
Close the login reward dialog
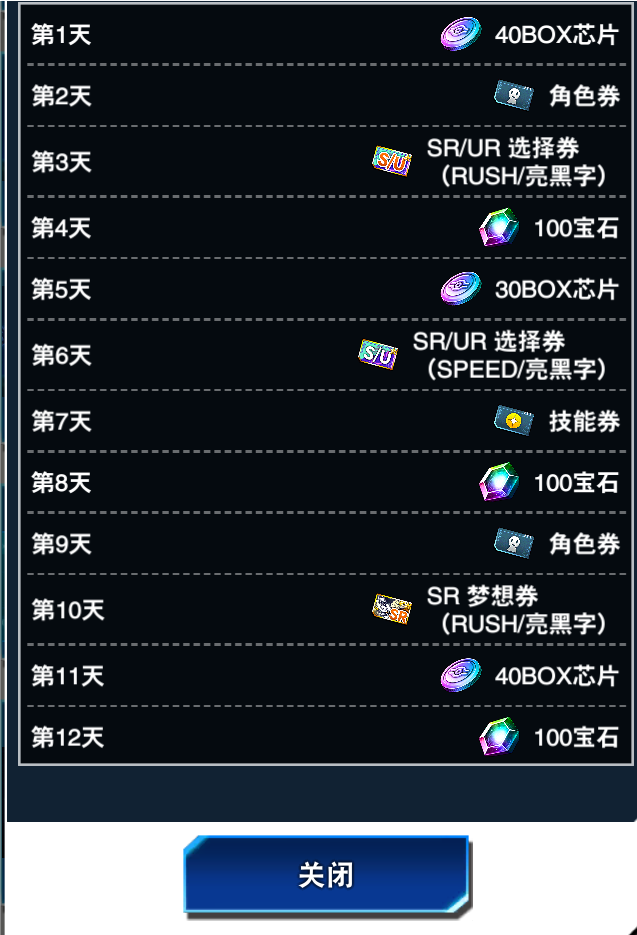click(326, 875)
